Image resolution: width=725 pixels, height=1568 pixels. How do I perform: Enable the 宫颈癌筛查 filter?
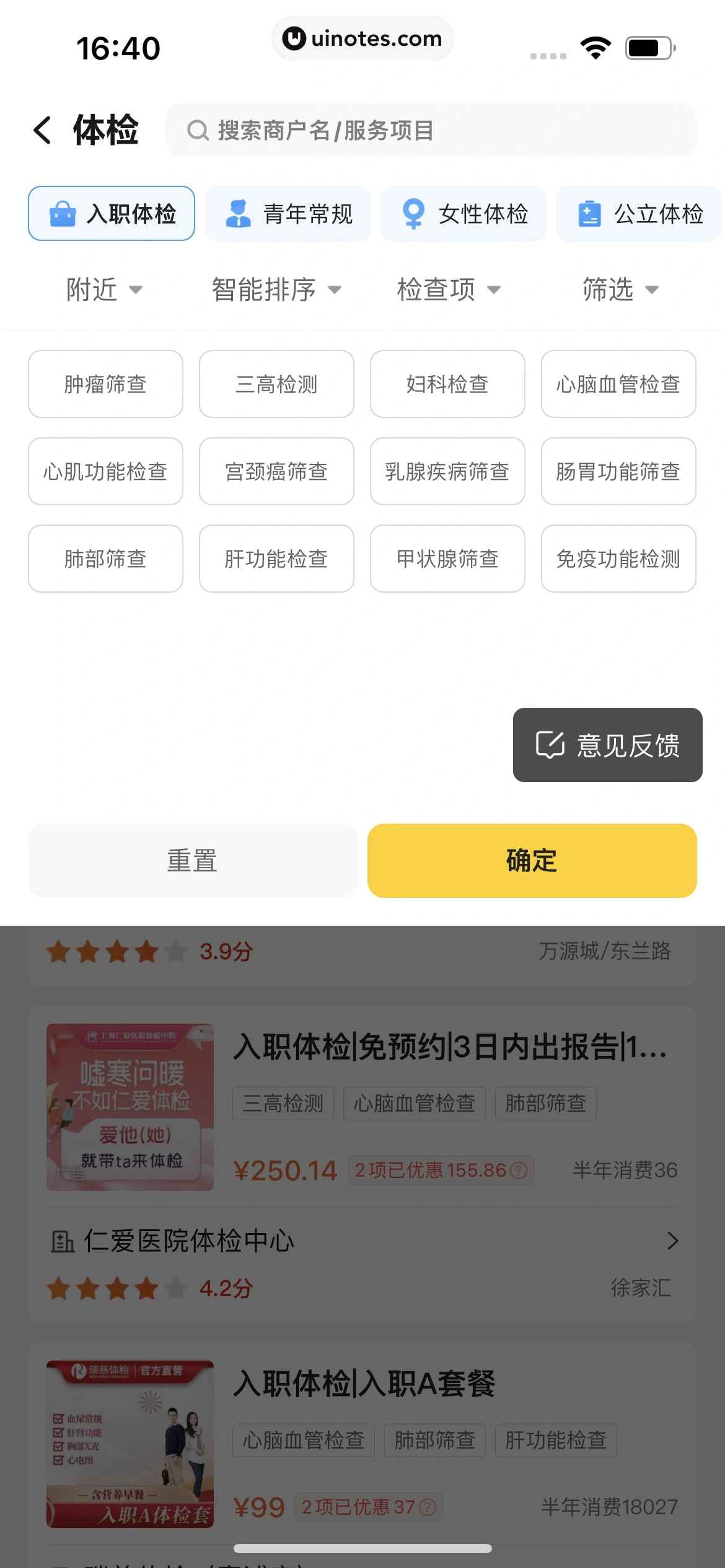point(276,471)
